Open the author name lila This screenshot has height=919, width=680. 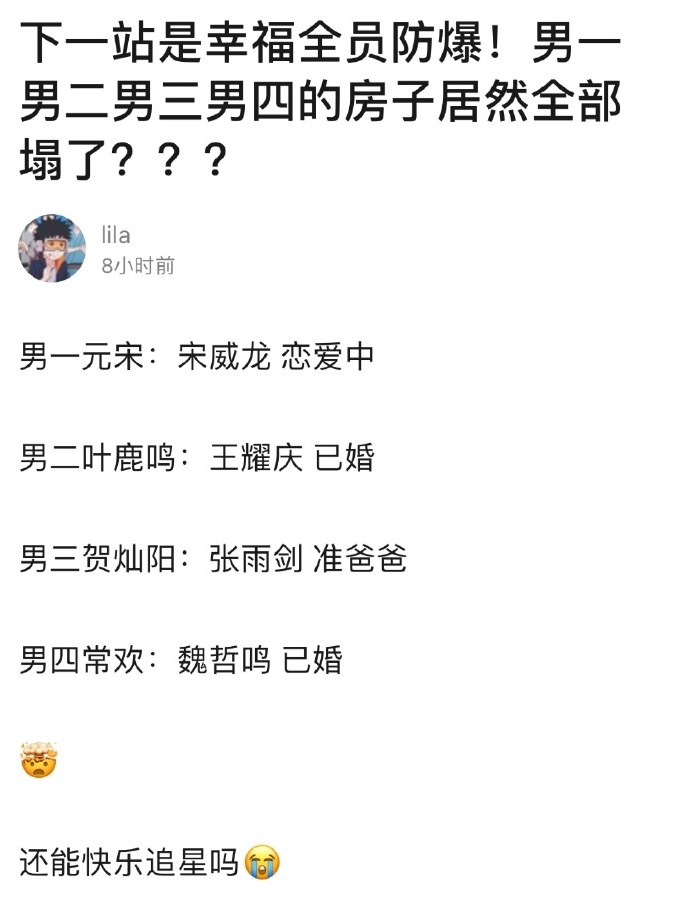116,235
